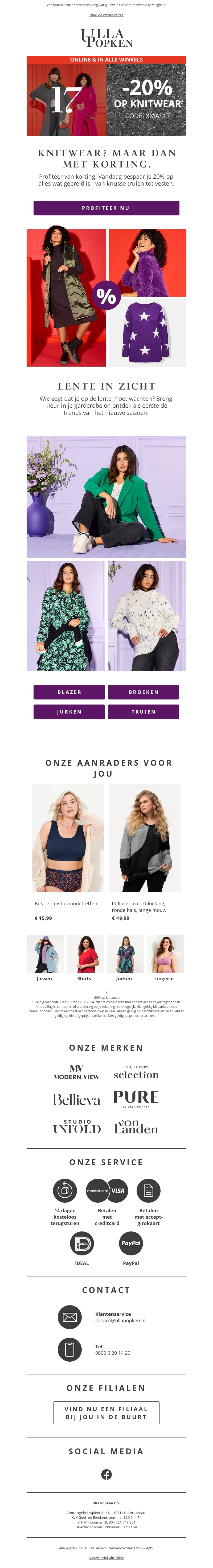
Task: Open the Modern View brand
Action: (x=77, y=1072)
